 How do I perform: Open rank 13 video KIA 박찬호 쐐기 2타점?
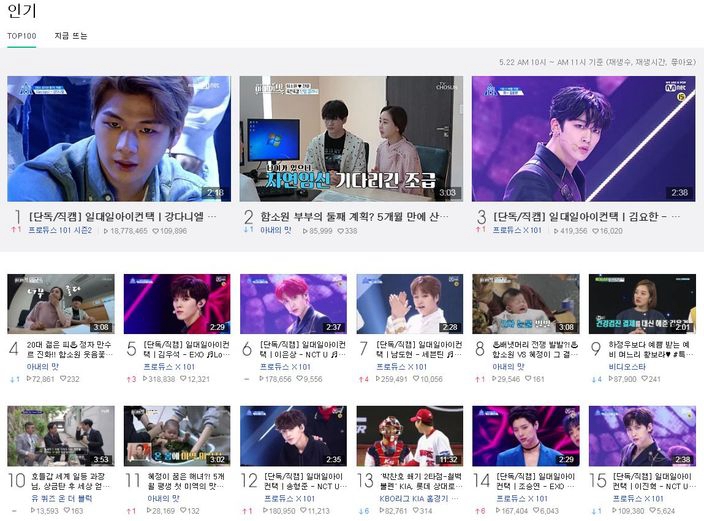(409, 436)
